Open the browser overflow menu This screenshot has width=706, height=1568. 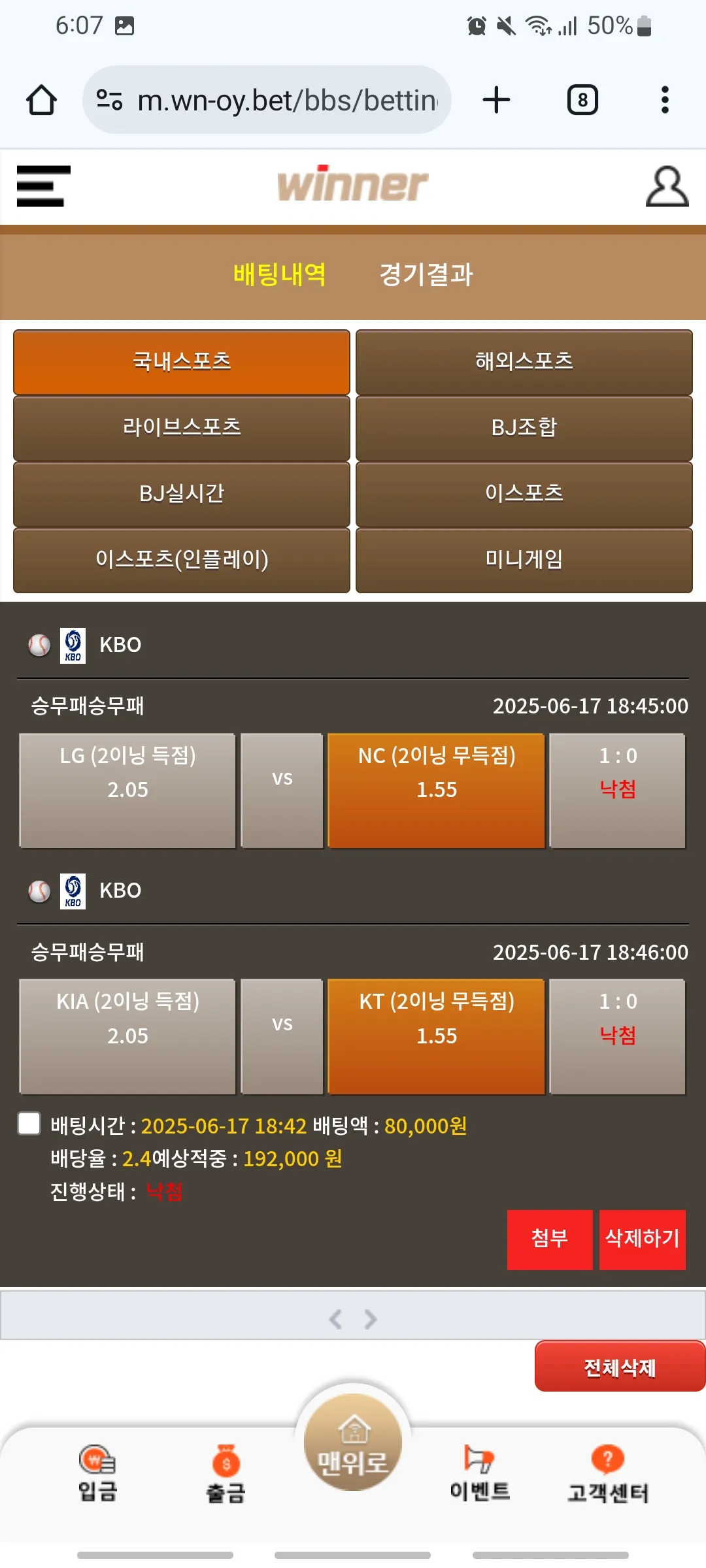665,100
